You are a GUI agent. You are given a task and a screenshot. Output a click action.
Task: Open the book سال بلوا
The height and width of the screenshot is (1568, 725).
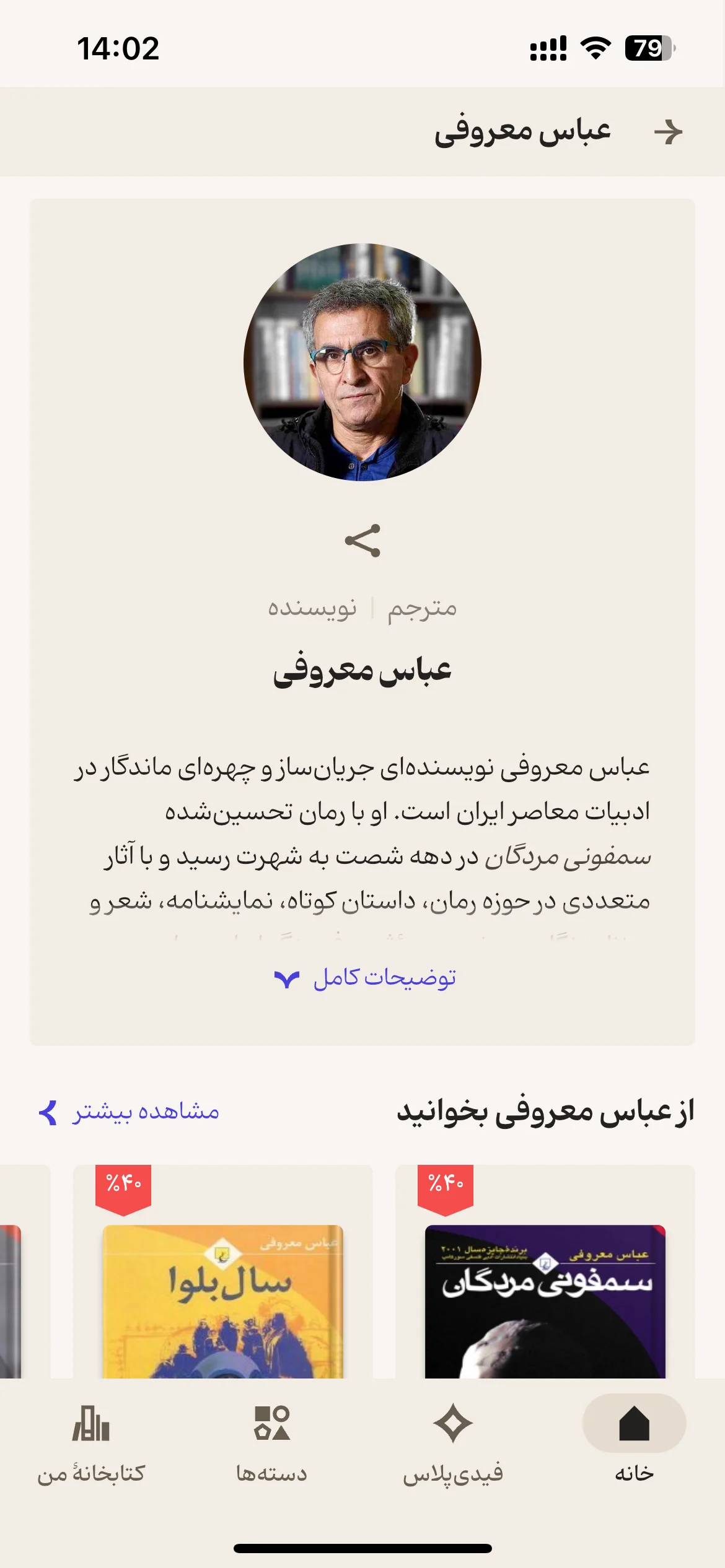tap(223, 1272)
